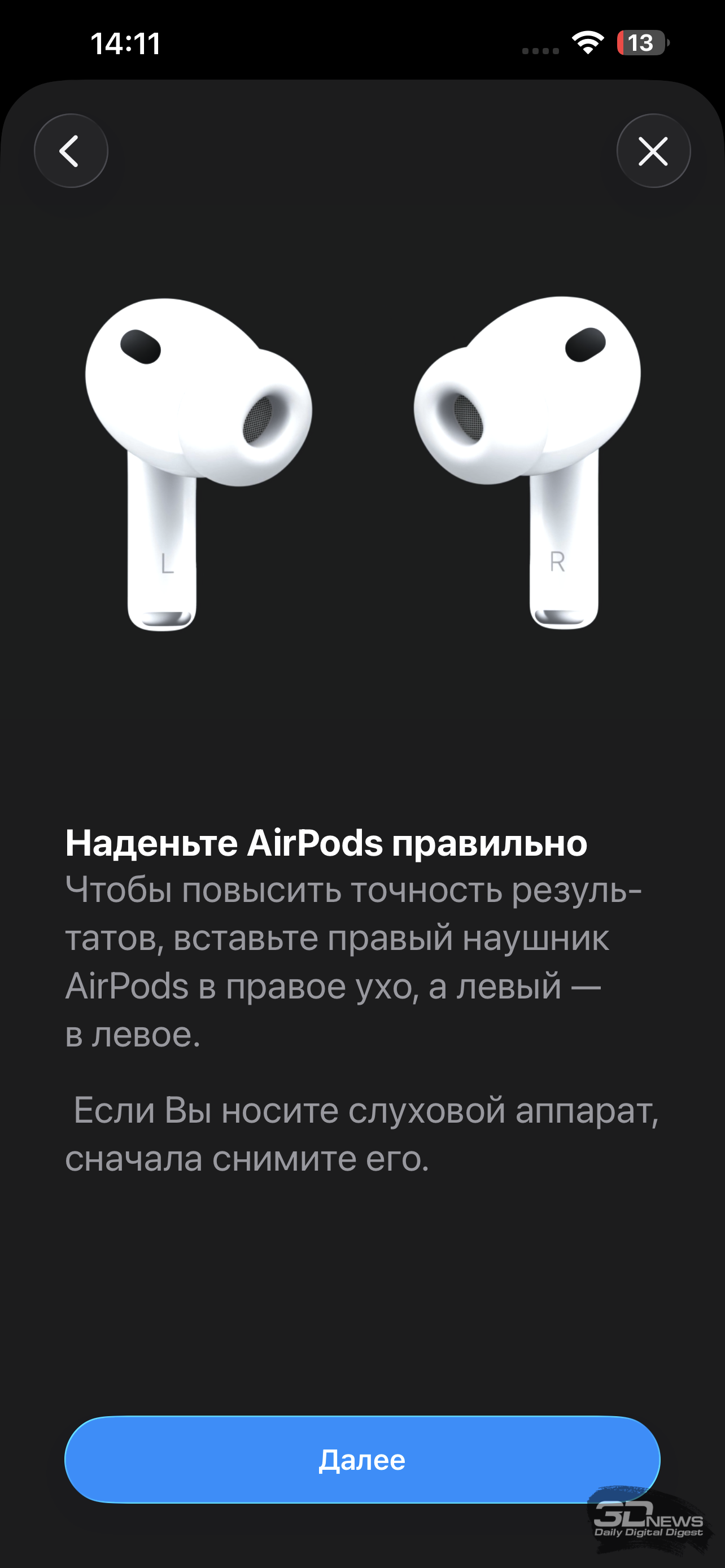Go back using the arrow button
Image resolution: width=725 pixels, height=1568 pixels.
coord(71,151)
